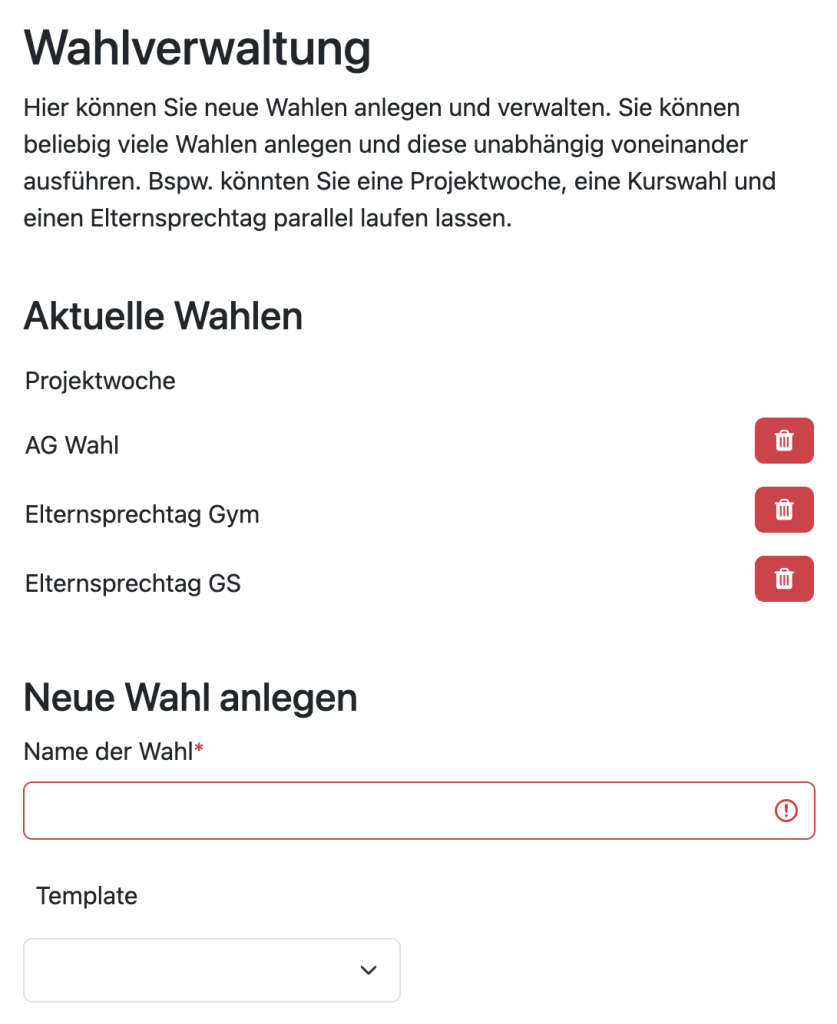The image size is (837, 1024).
Task: Click the "Elternsprechtag Gym" list entry
Action: pyautogui.click(x=141, y=513)
